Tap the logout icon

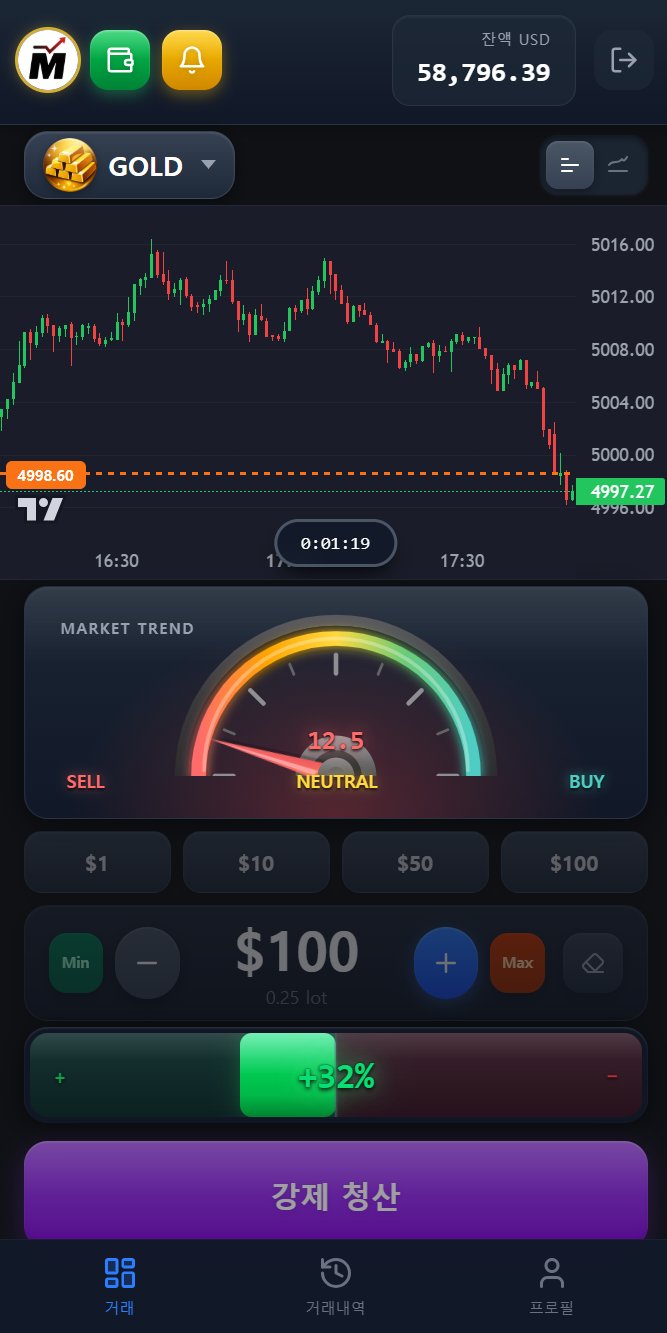click(x=624, y=60)
